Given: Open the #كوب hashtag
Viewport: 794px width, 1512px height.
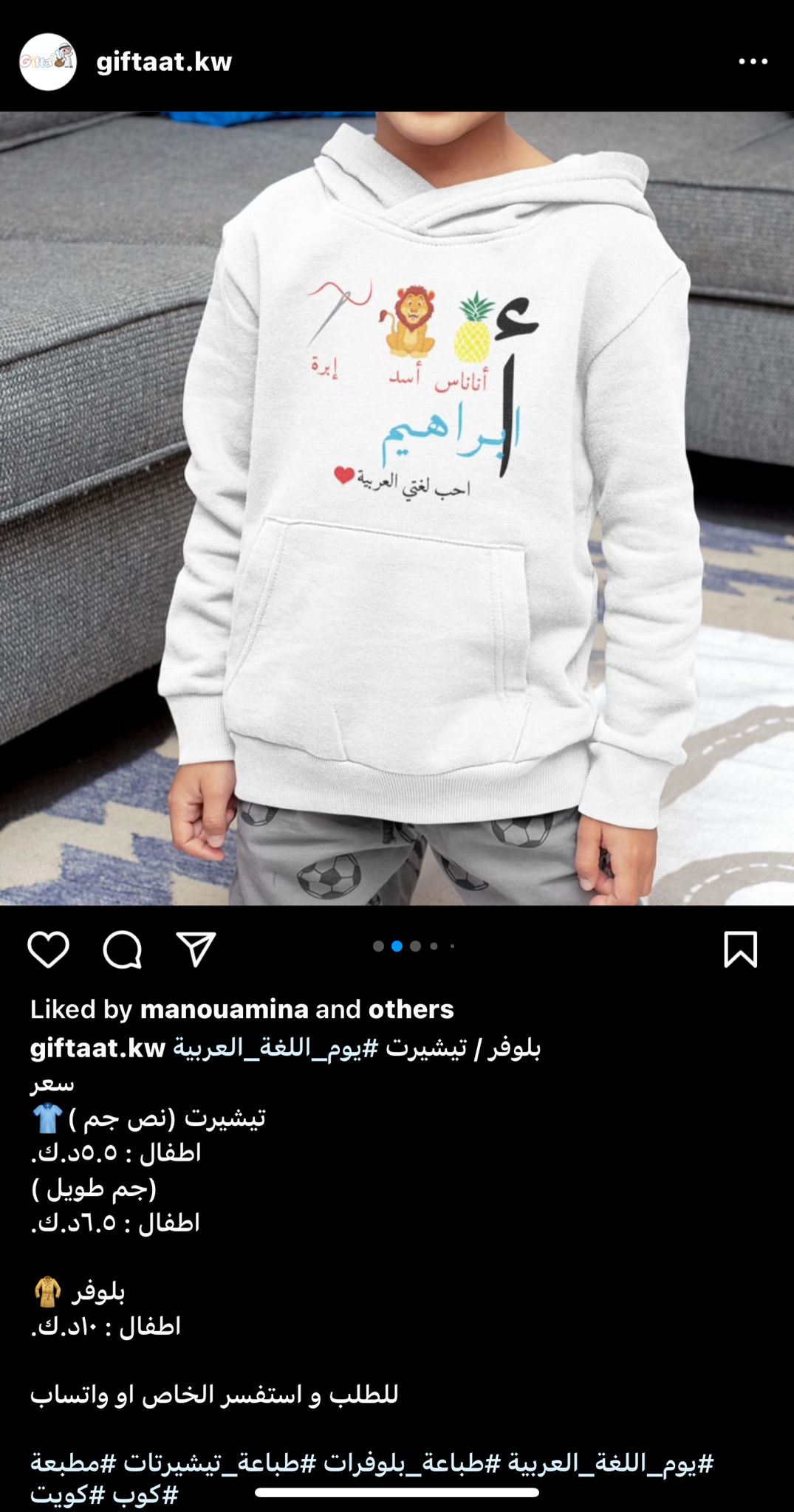Looking at the screenshot, I should coord(144,1495).
